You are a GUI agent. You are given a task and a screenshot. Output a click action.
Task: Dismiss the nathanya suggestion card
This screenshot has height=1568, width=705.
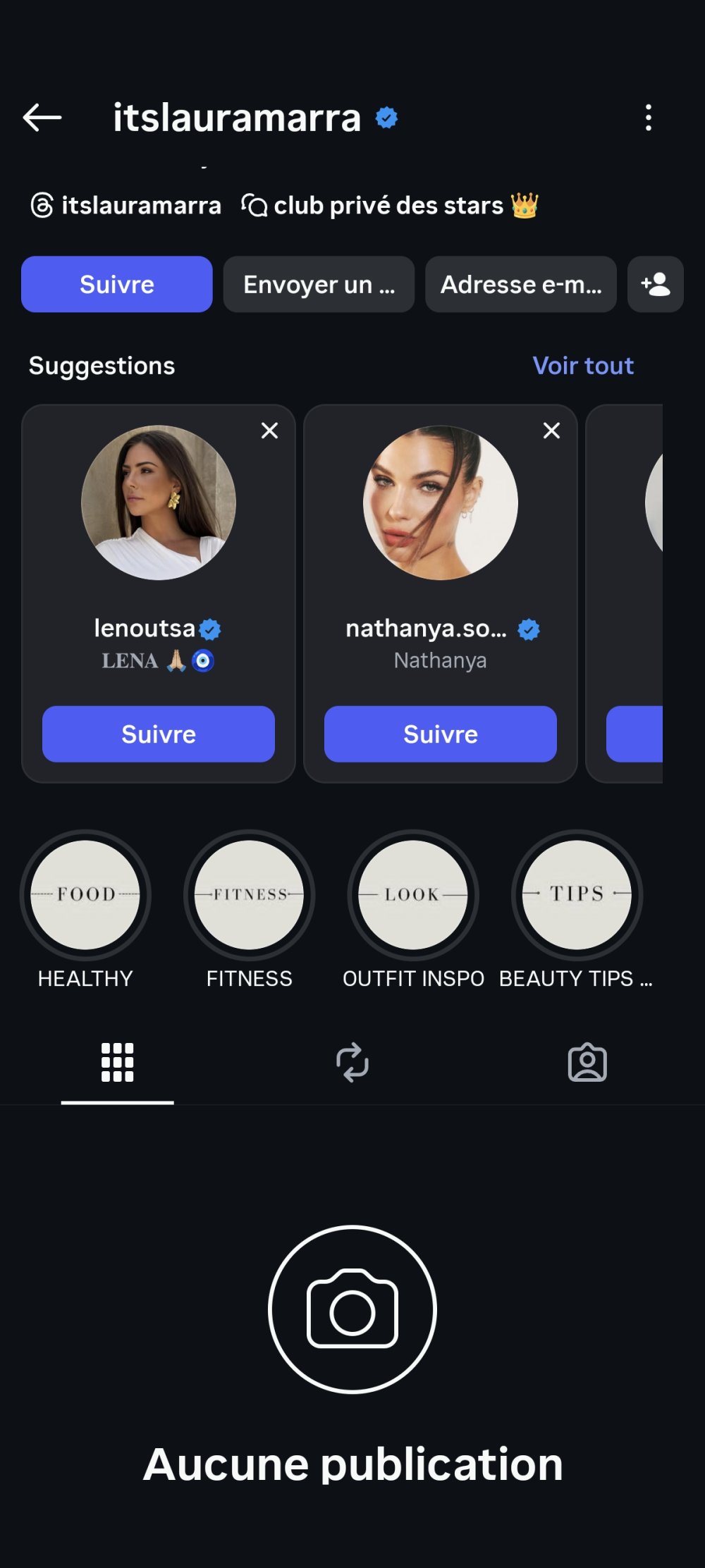coord(551,431)
